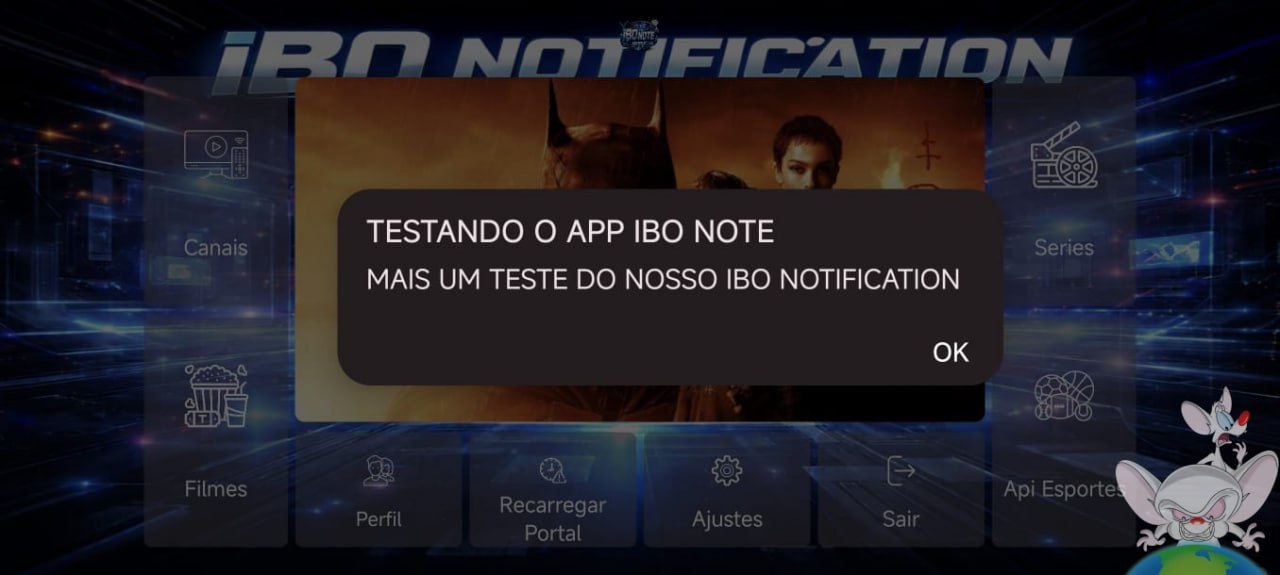
Task: Open the Filmes section
Action: [x=216, y=440]
